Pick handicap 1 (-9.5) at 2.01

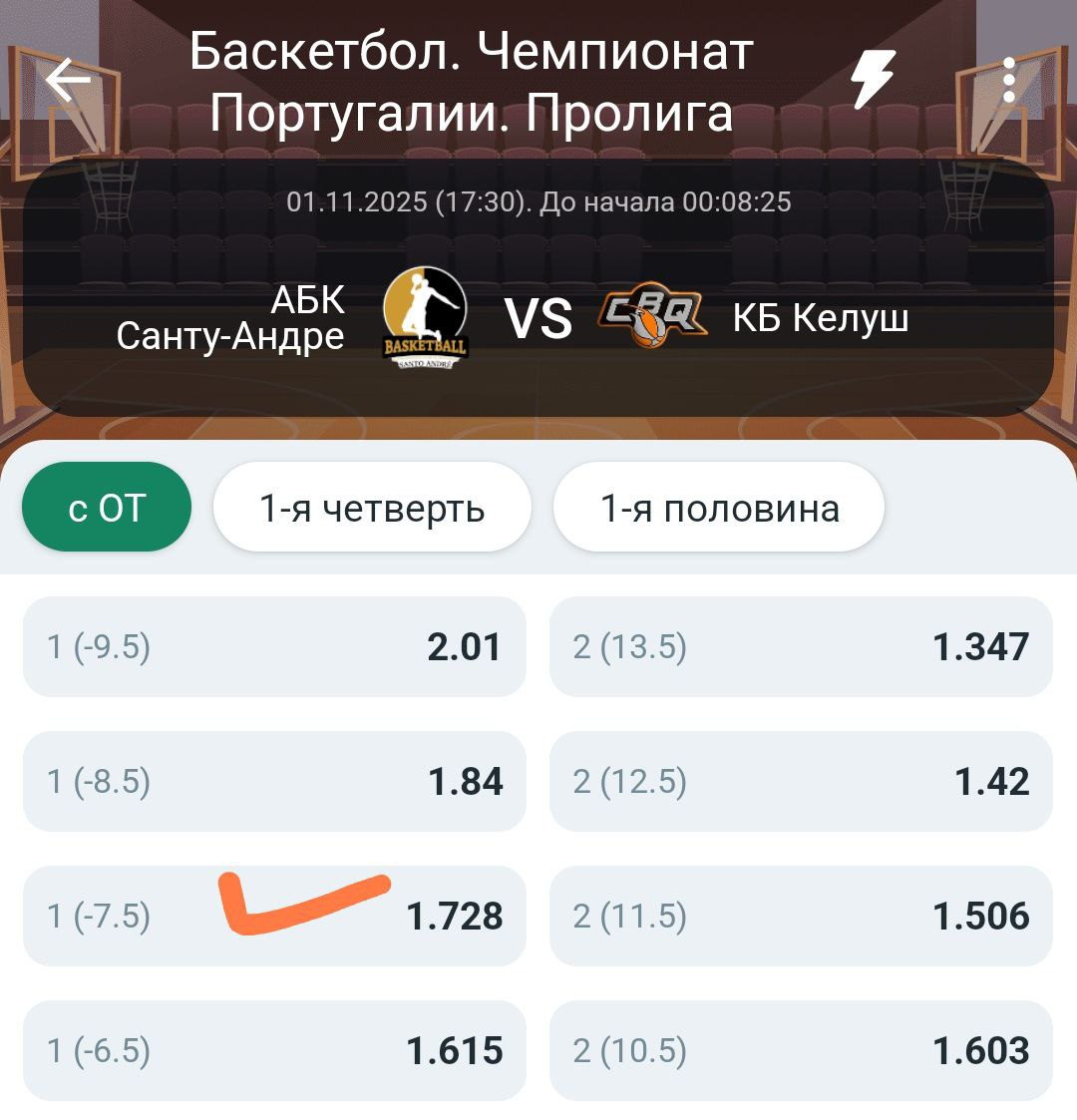point(274,646)
